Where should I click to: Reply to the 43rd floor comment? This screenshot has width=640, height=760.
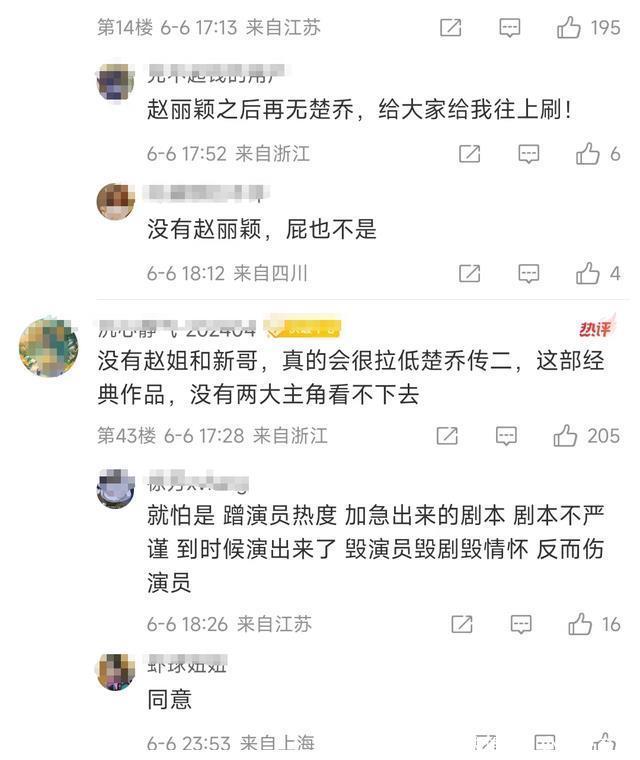pos(507,436)
